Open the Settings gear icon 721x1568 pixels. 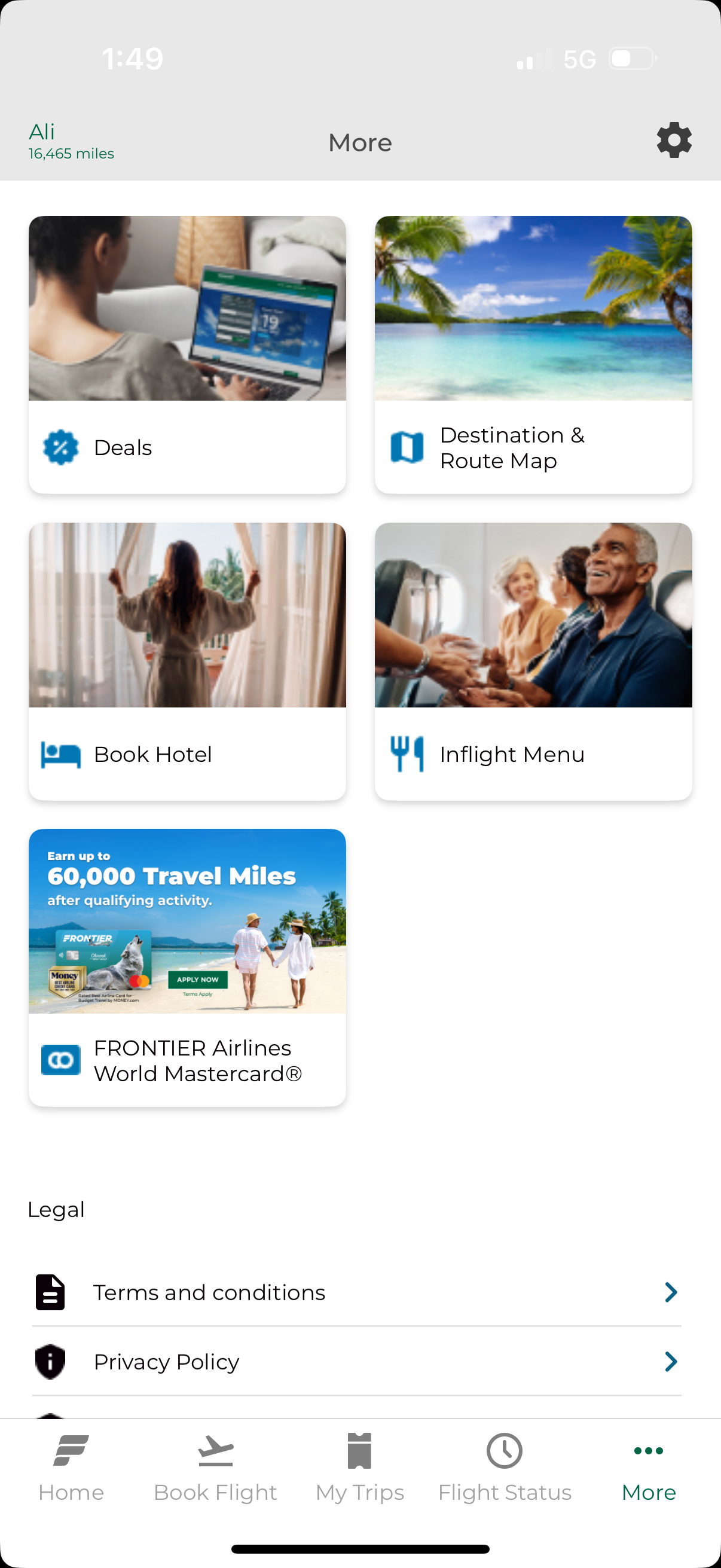pos(674,141)
